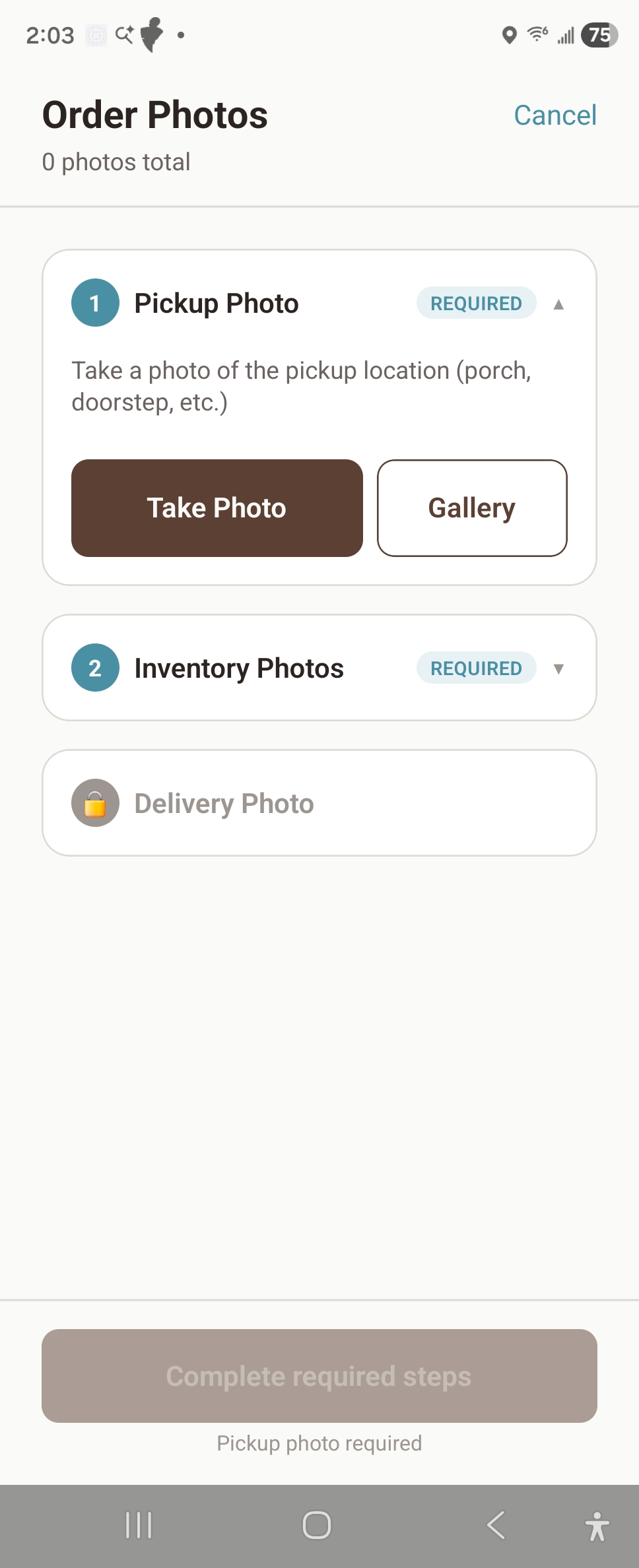Tap the REQUIRED badge on Pickup Photo
The height and width of the screenshot is (1568, 639).
pyautogui.click(x=476, y=303)
